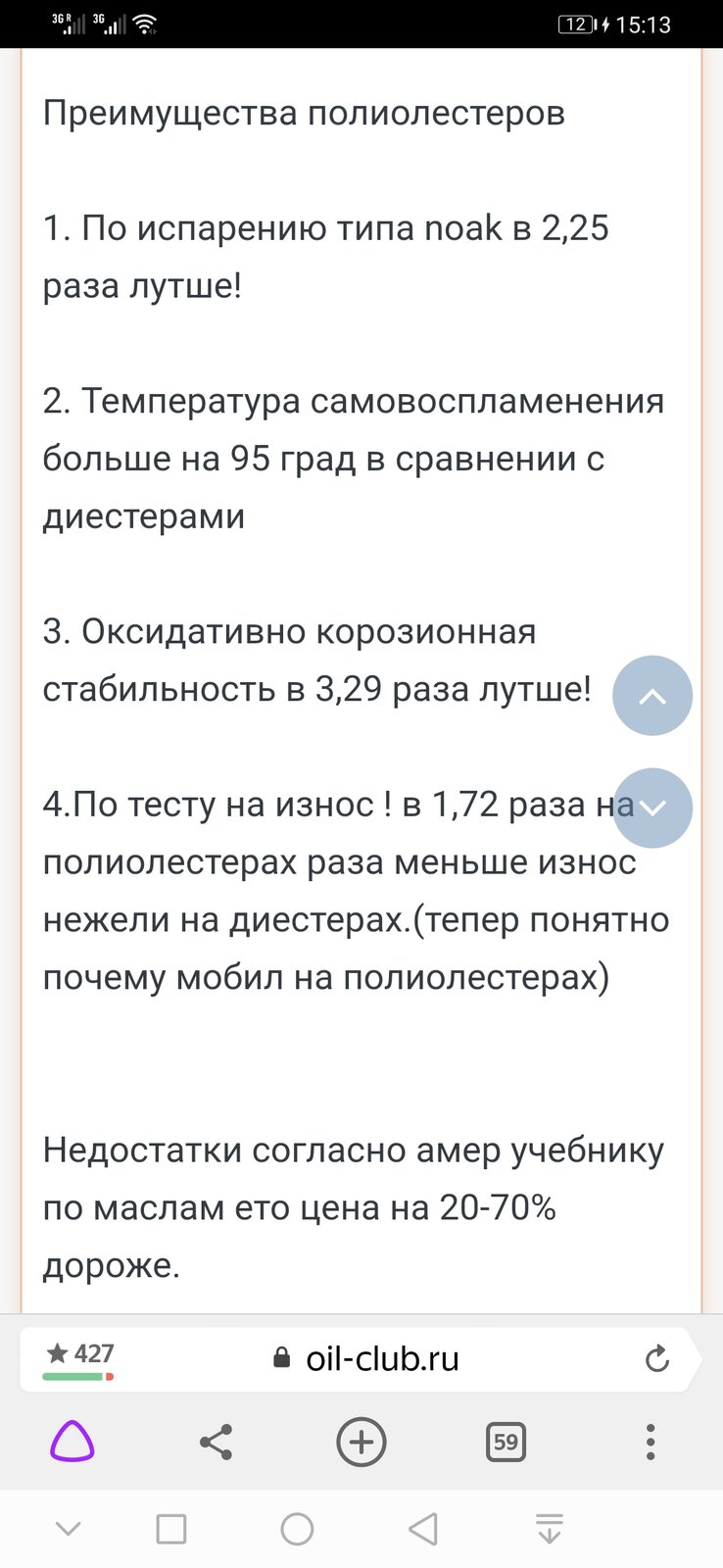
Task: Open the recent apps view
Action: [x=171, y=1529]
